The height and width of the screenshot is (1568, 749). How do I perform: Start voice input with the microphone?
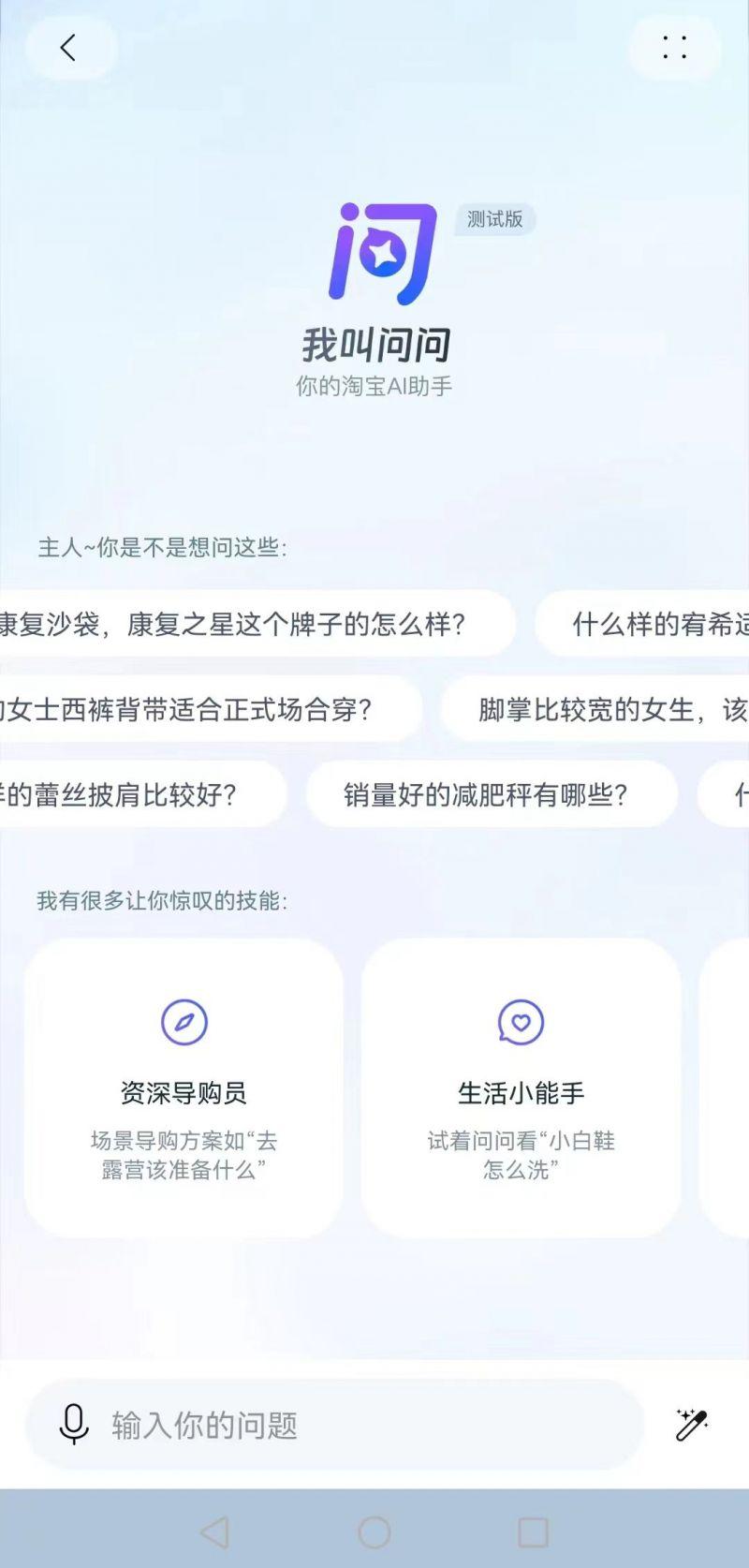73,1425
